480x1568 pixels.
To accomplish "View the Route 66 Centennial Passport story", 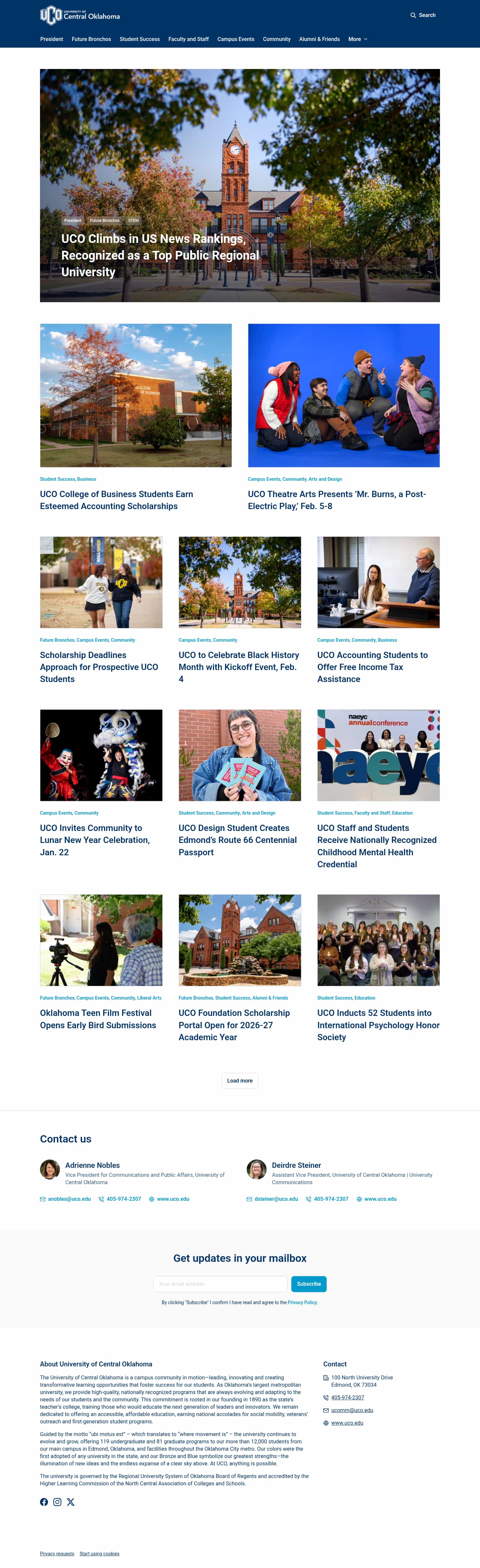I will pyautogui.click(x=238, y=839).
